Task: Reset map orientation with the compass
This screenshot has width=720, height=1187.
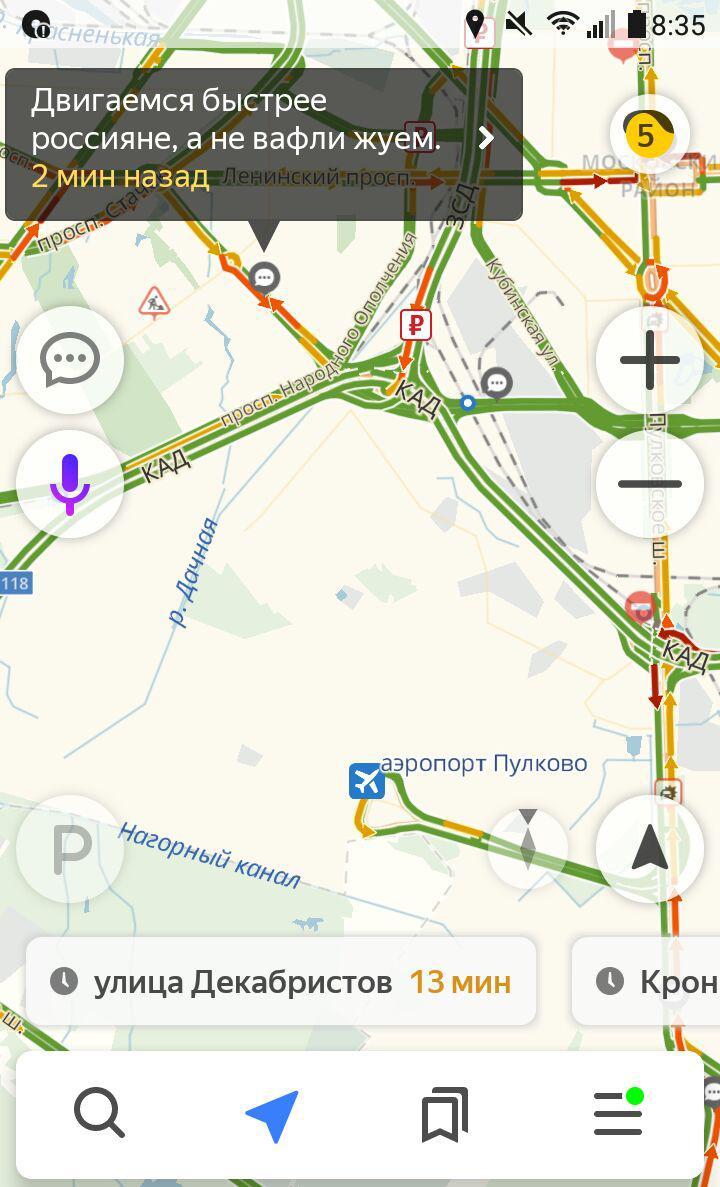Action: coord(528,849)
